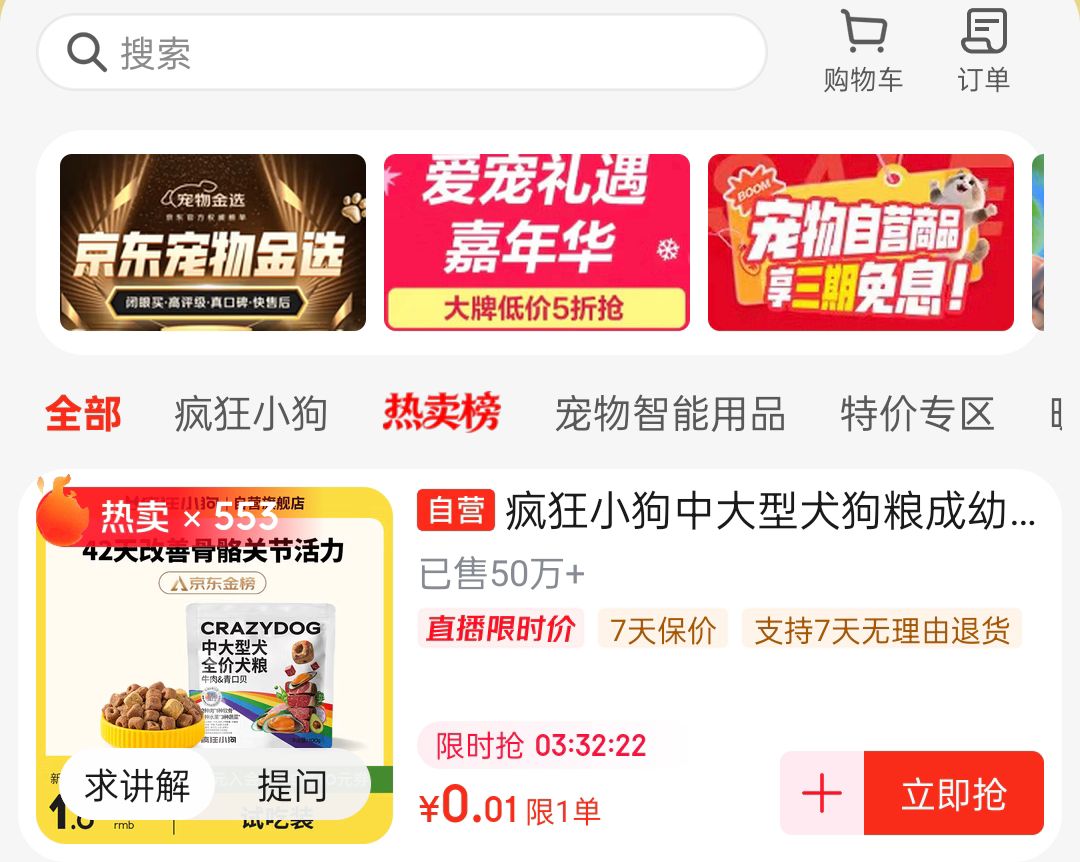Tap 求讲解 on the dog food image
Screen dimensions: 1080x862
pos(137,785)
